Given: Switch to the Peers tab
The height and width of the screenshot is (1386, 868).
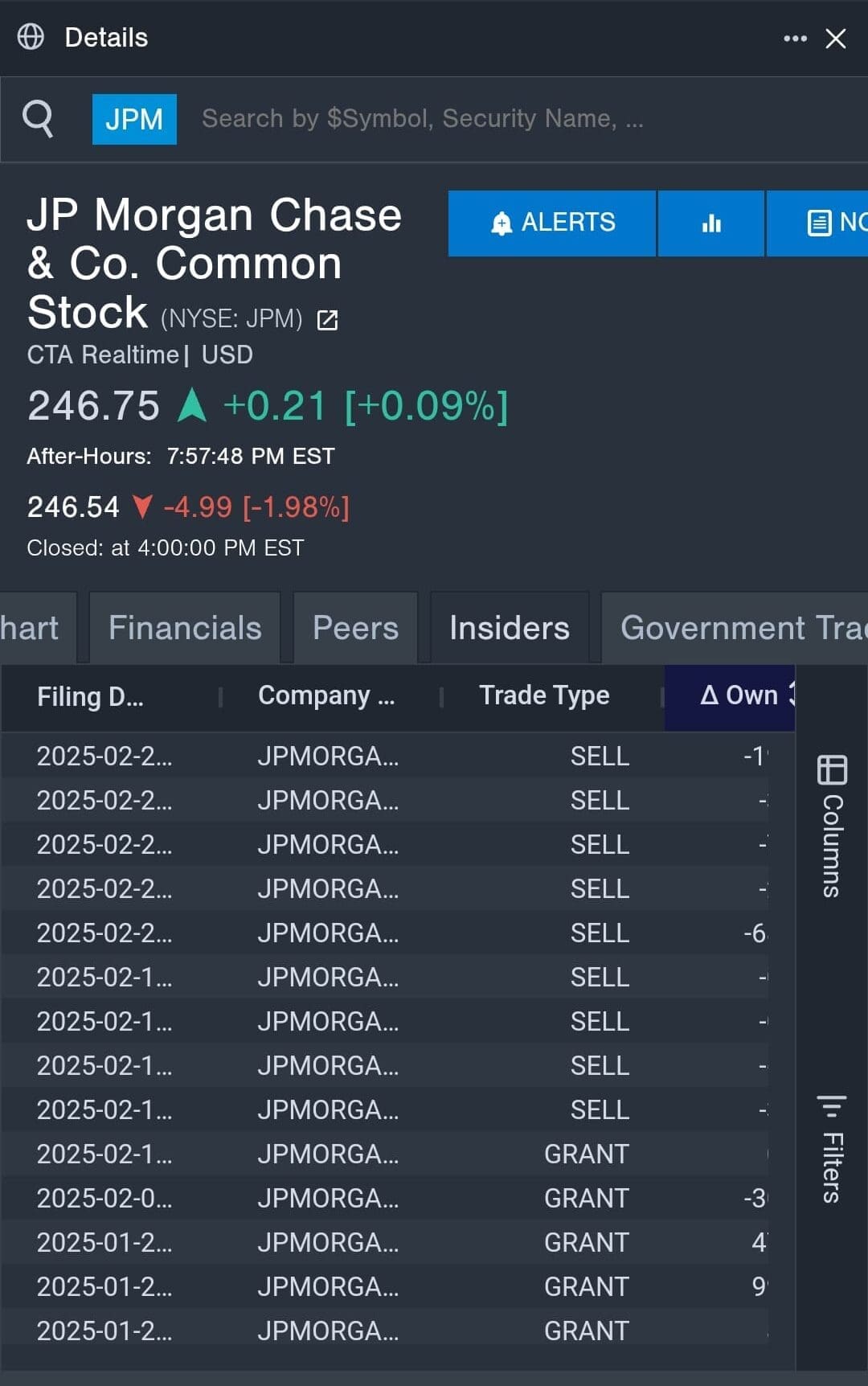Looking at the screenshot, I should click(x=355, y=628).
